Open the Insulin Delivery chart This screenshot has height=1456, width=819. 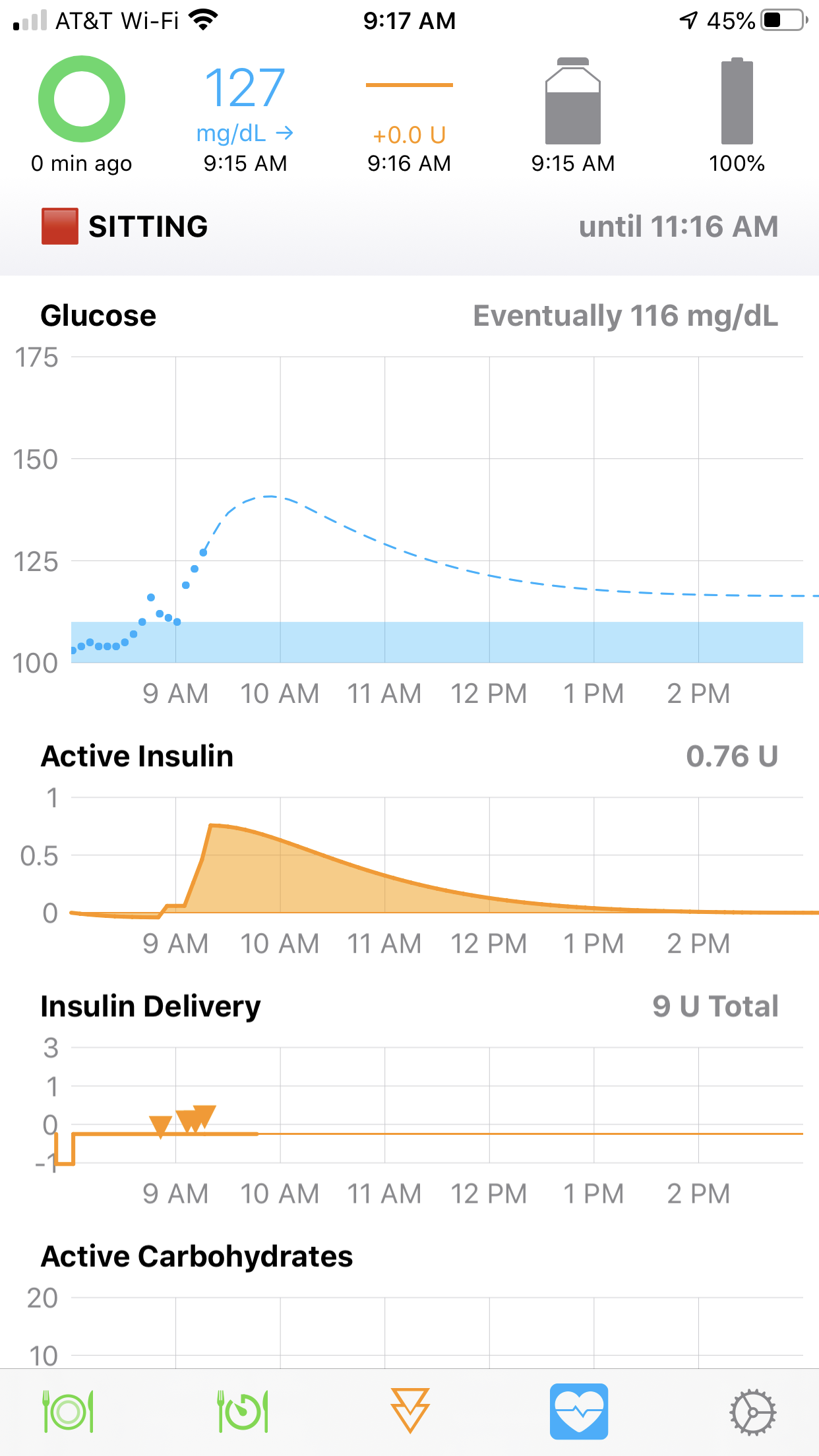[x=435, y=1108]
